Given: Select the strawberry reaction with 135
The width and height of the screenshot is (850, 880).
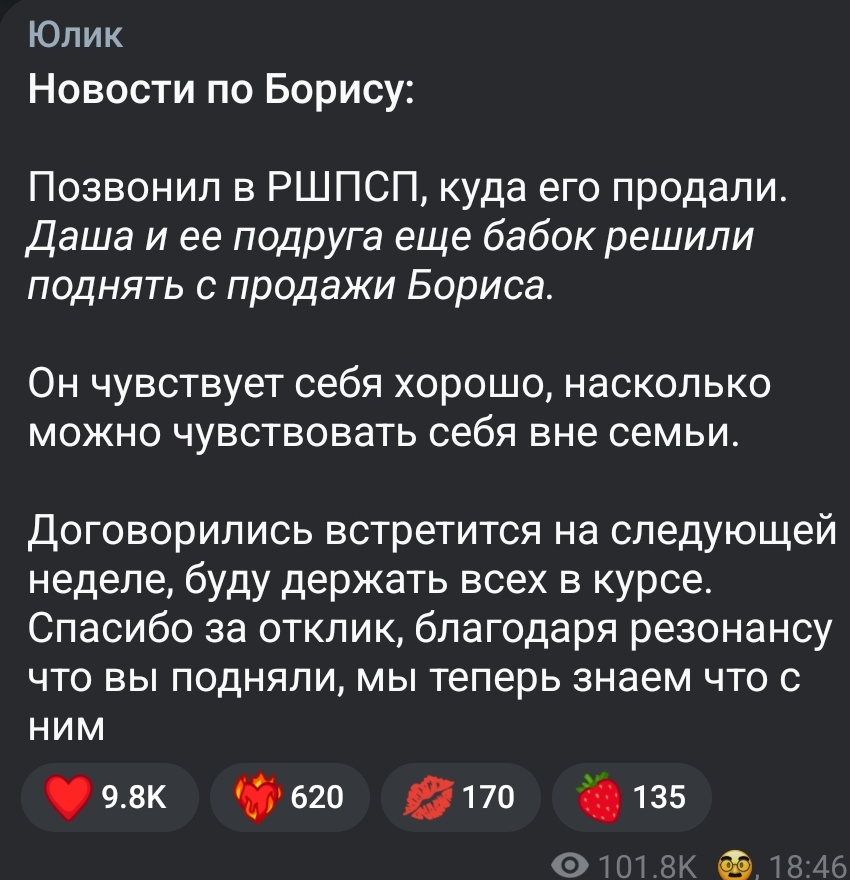Looking at the screenshot, I should [630, 797].
